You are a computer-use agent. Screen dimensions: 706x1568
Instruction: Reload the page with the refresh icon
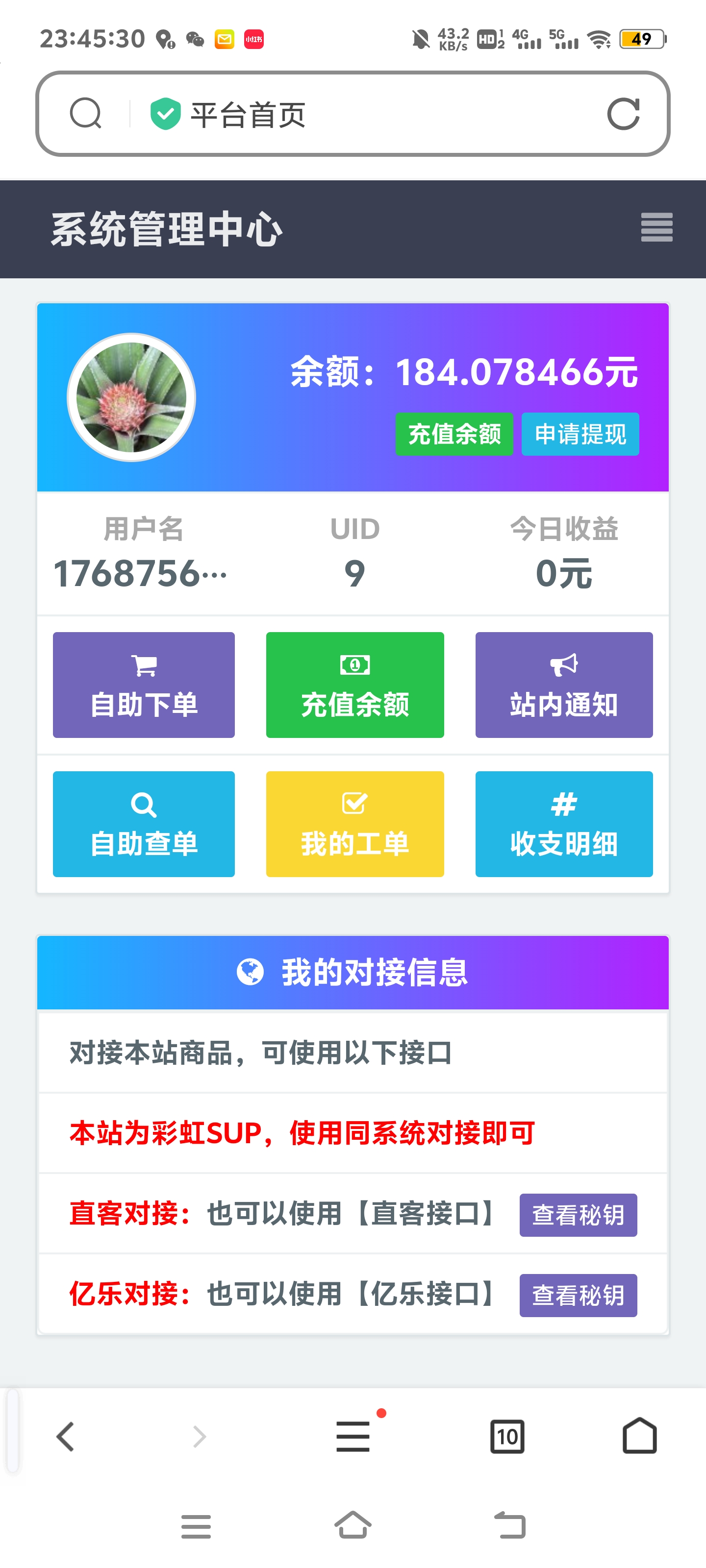[623, 114]
